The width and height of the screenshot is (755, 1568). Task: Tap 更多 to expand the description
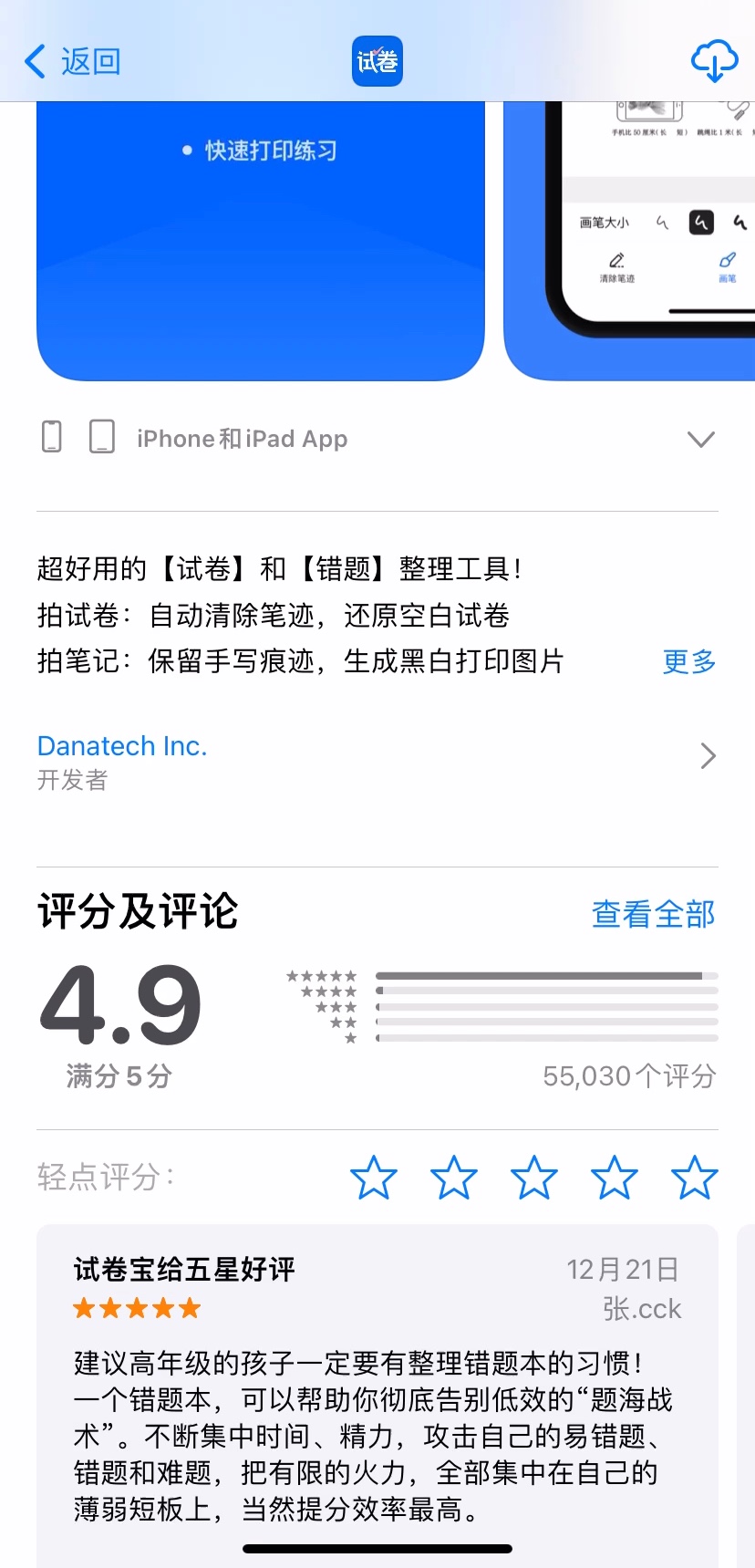tap(688, 661)
